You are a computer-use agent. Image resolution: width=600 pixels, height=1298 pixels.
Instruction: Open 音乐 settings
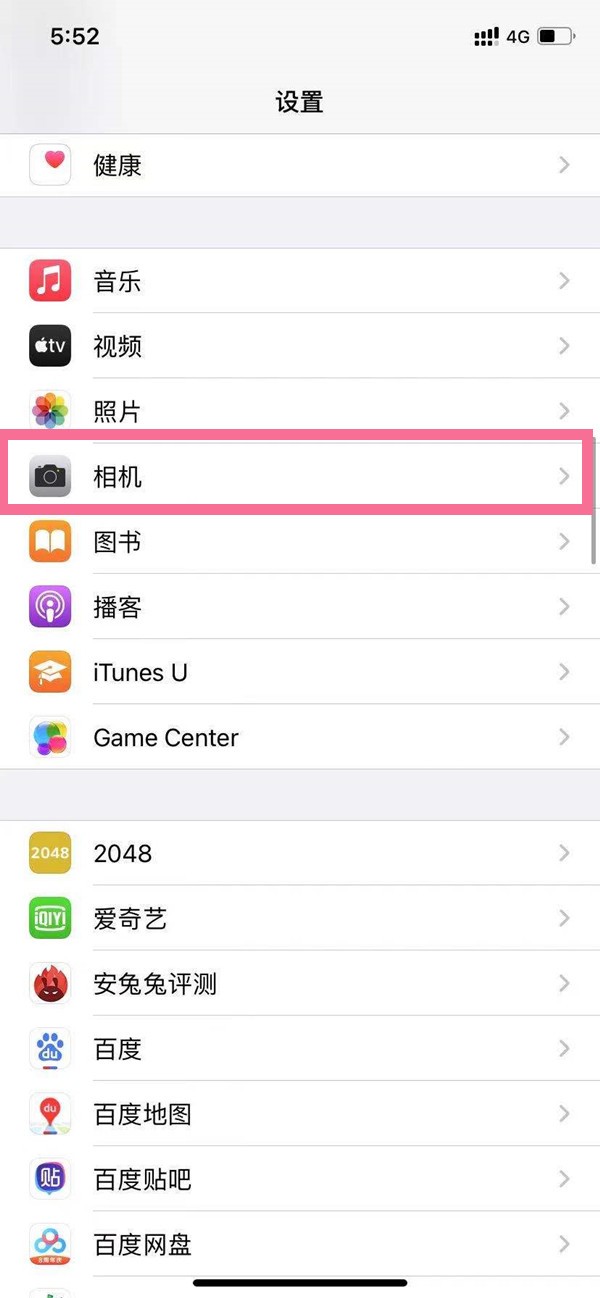click(x=300, y=281)
